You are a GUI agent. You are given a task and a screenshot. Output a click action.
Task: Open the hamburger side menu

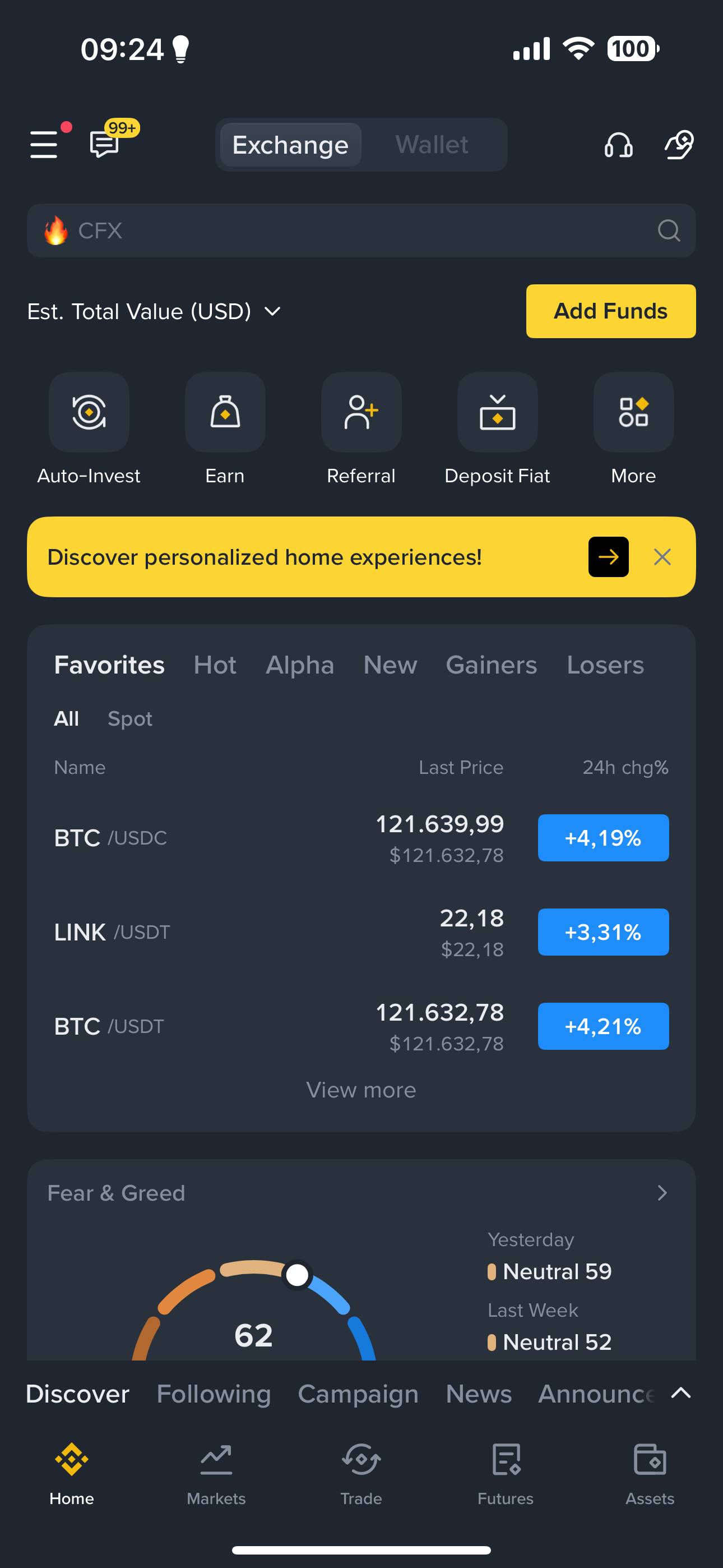tap(44, 145)
